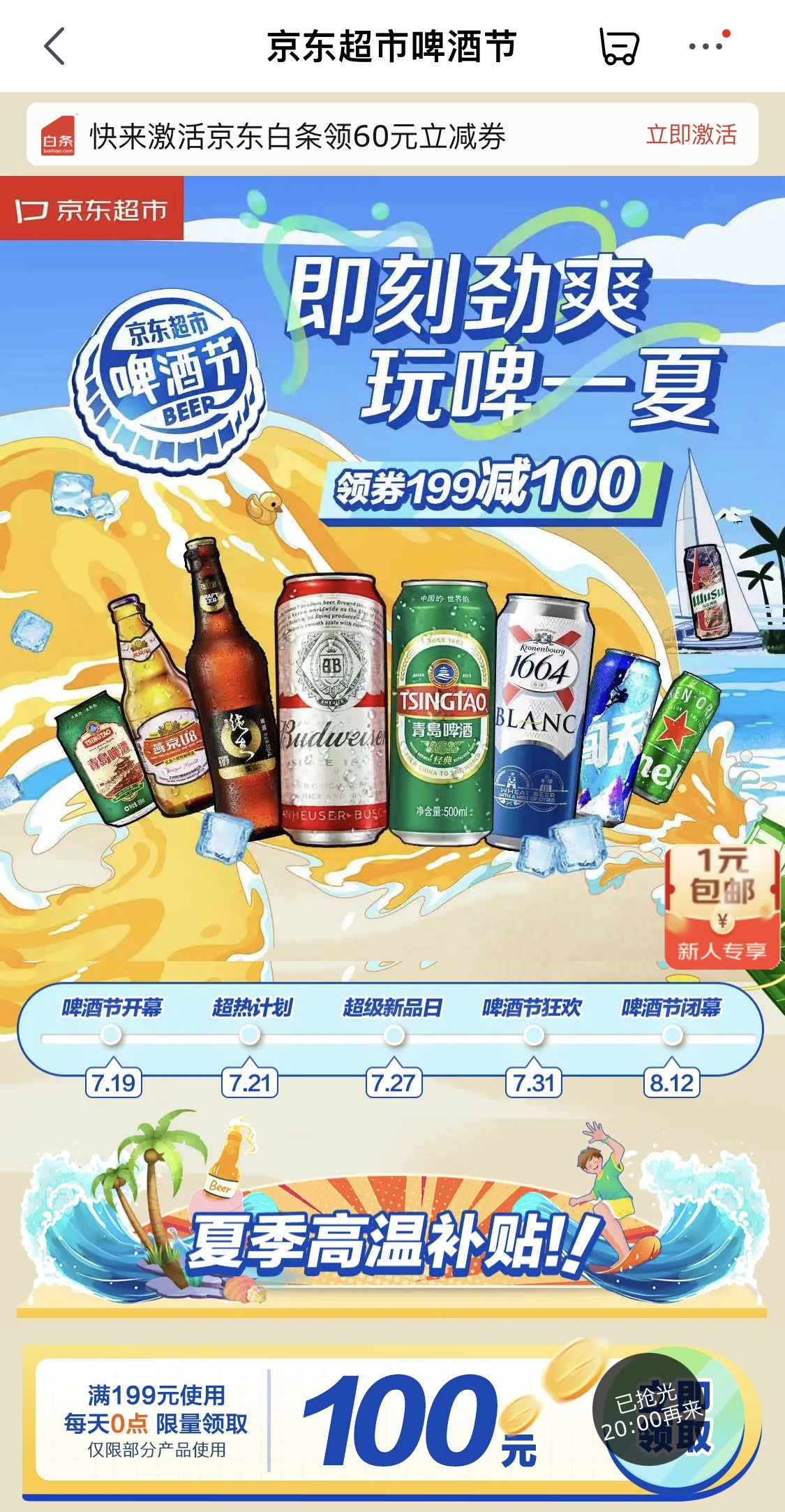This screenshot has height=1512, width=785.
Task: Go back from the beer festival page
Action: coord(54,47)
